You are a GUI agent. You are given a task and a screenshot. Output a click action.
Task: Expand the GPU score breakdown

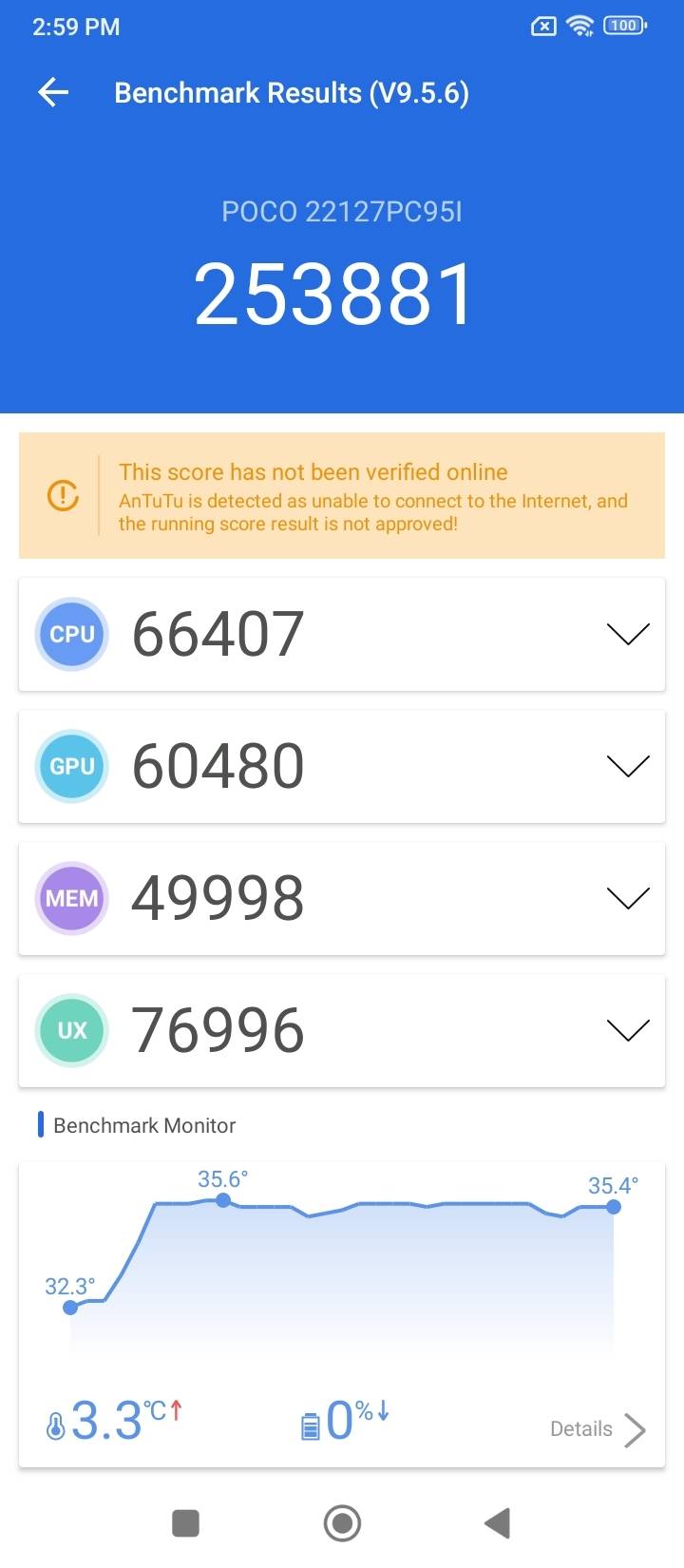click(627, 766)
